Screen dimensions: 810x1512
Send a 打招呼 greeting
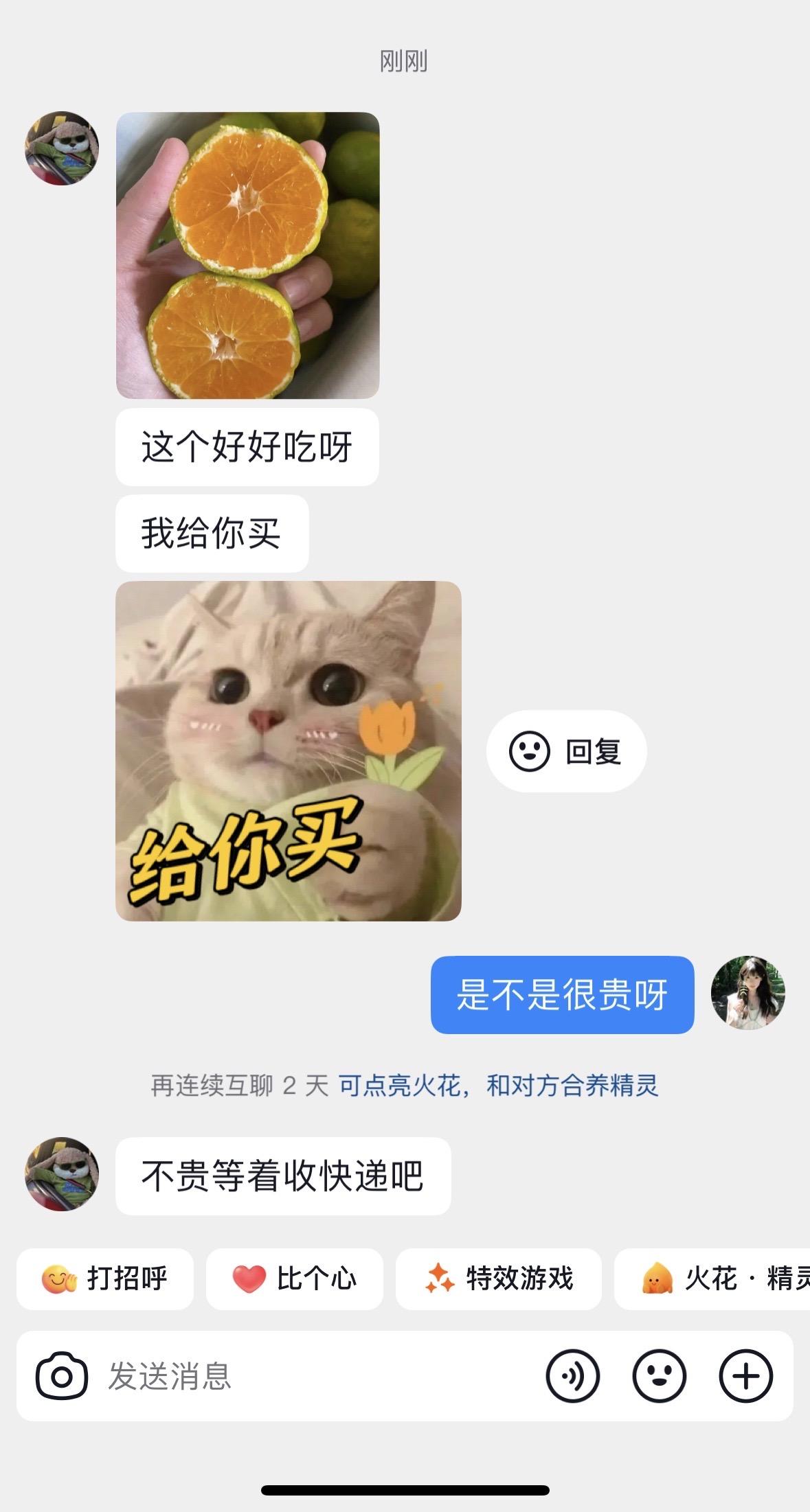[x=105, y=1279]
